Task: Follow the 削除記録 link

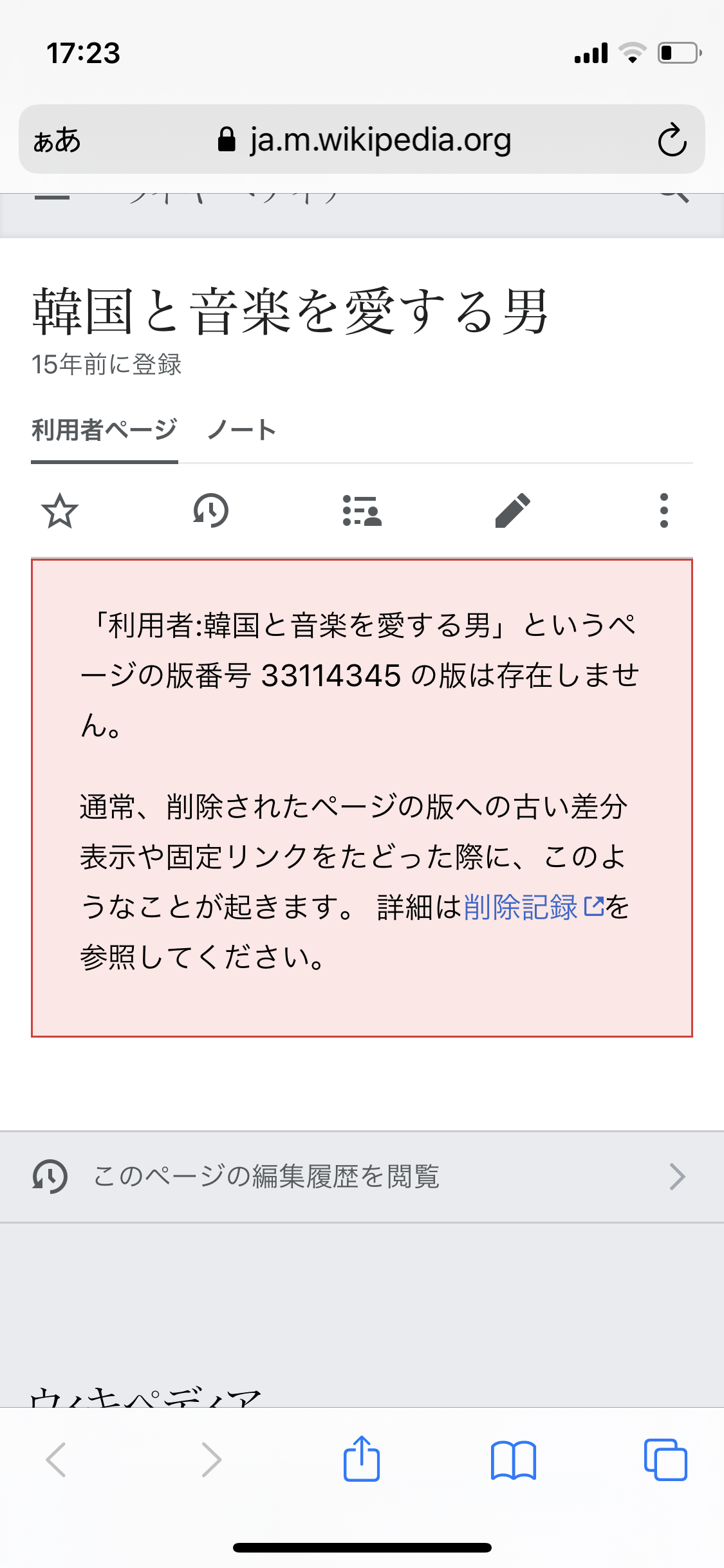Action: (x=521, y=907)
